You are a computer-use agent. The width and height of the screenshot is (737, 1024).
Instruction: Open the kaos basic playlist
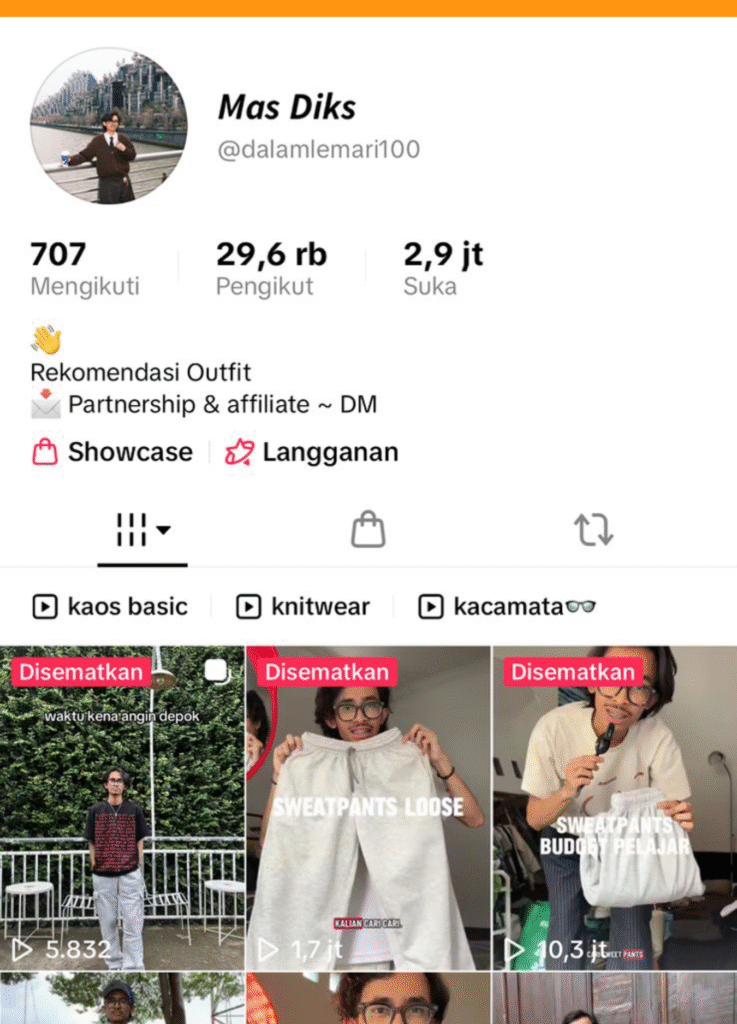pos(111,606)
